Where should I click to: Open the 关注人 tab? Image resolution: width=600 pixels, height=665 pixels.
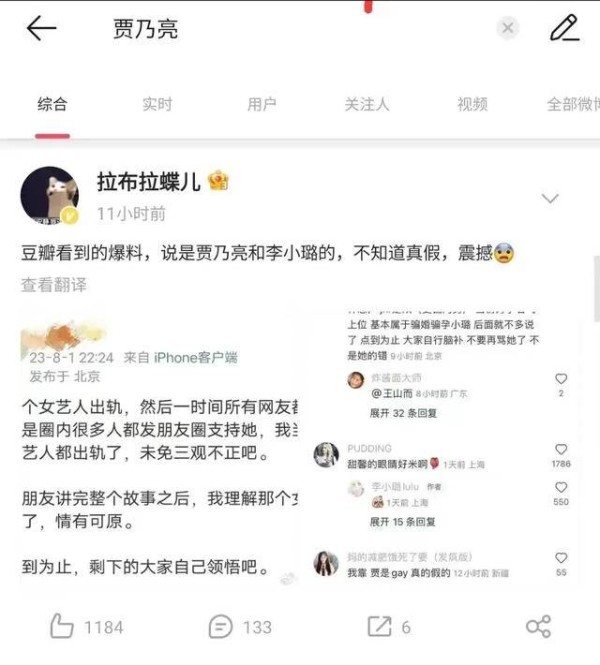(366, 104)
